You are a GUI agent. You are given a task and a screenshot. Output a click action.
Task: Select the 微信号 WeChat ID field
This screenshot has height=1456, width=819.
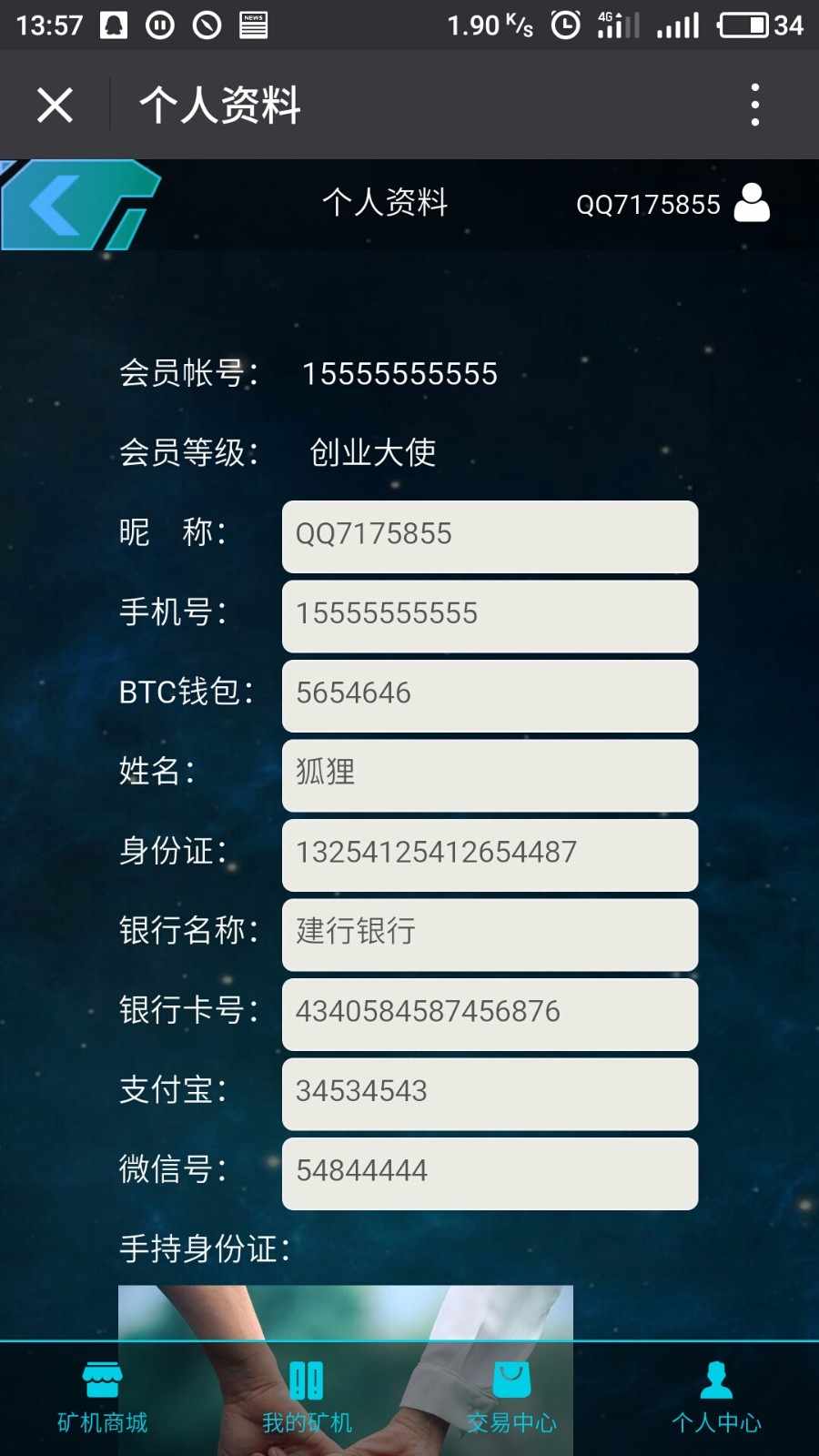click(490, 1173)
